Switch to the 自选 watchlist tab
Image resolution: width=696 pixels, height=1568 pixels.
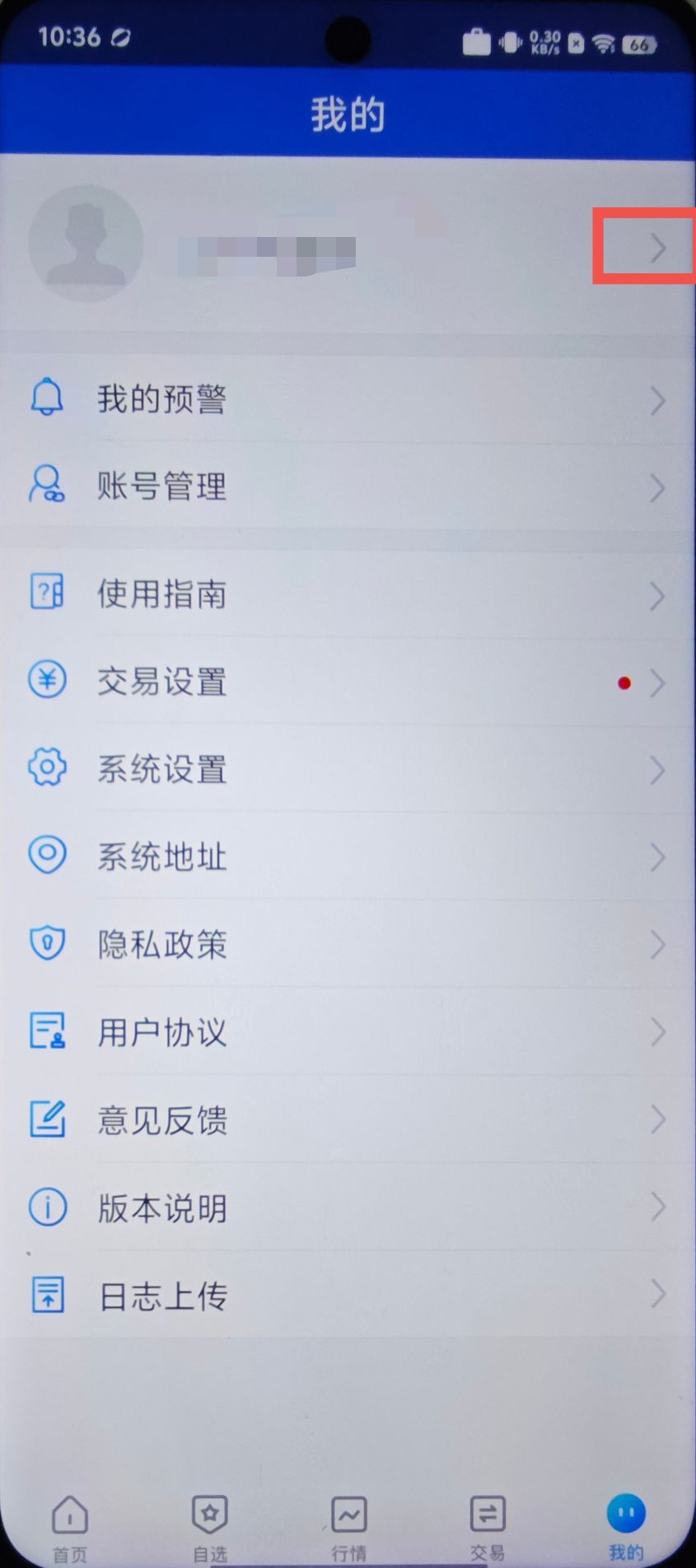[x=209, y=1527]
